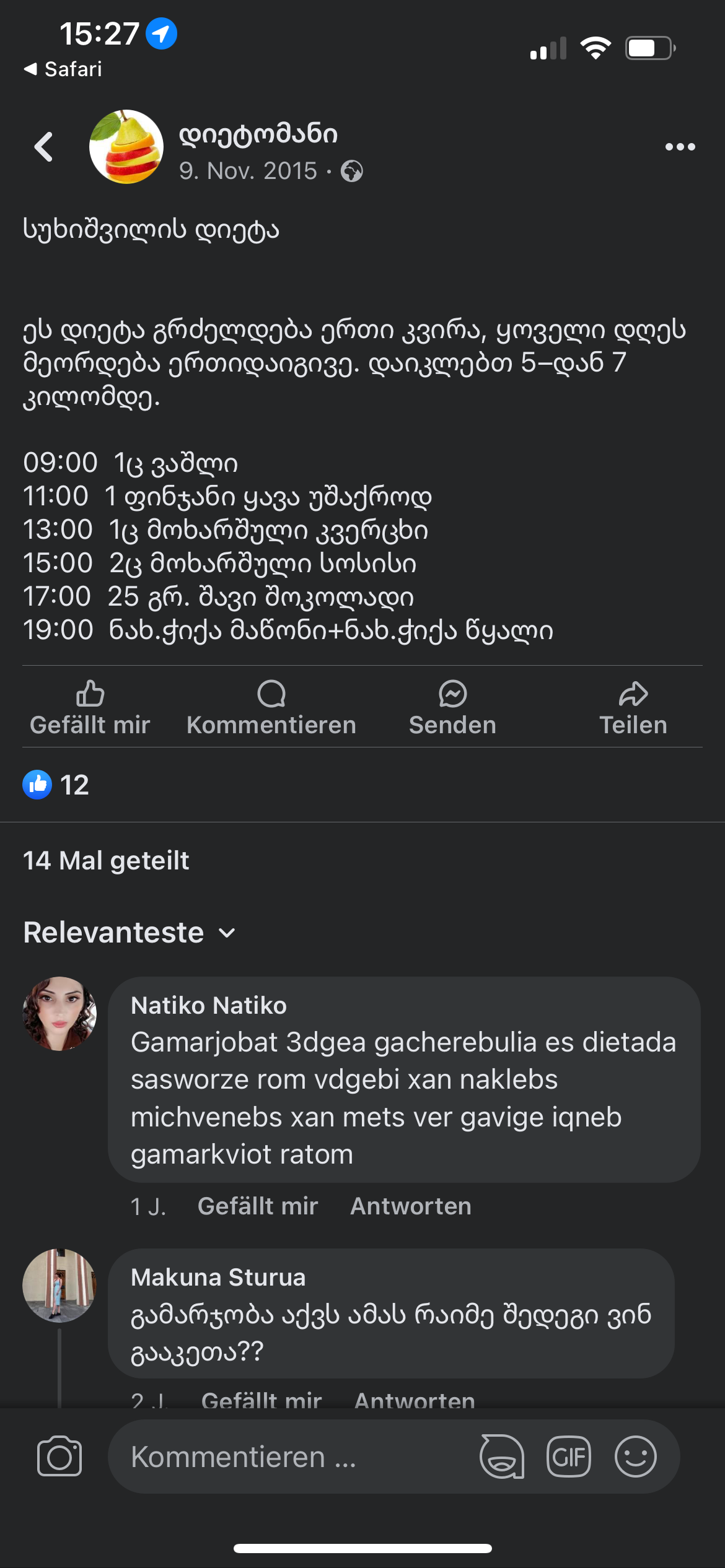Open Natiko Natiko's profile name

209,1006
